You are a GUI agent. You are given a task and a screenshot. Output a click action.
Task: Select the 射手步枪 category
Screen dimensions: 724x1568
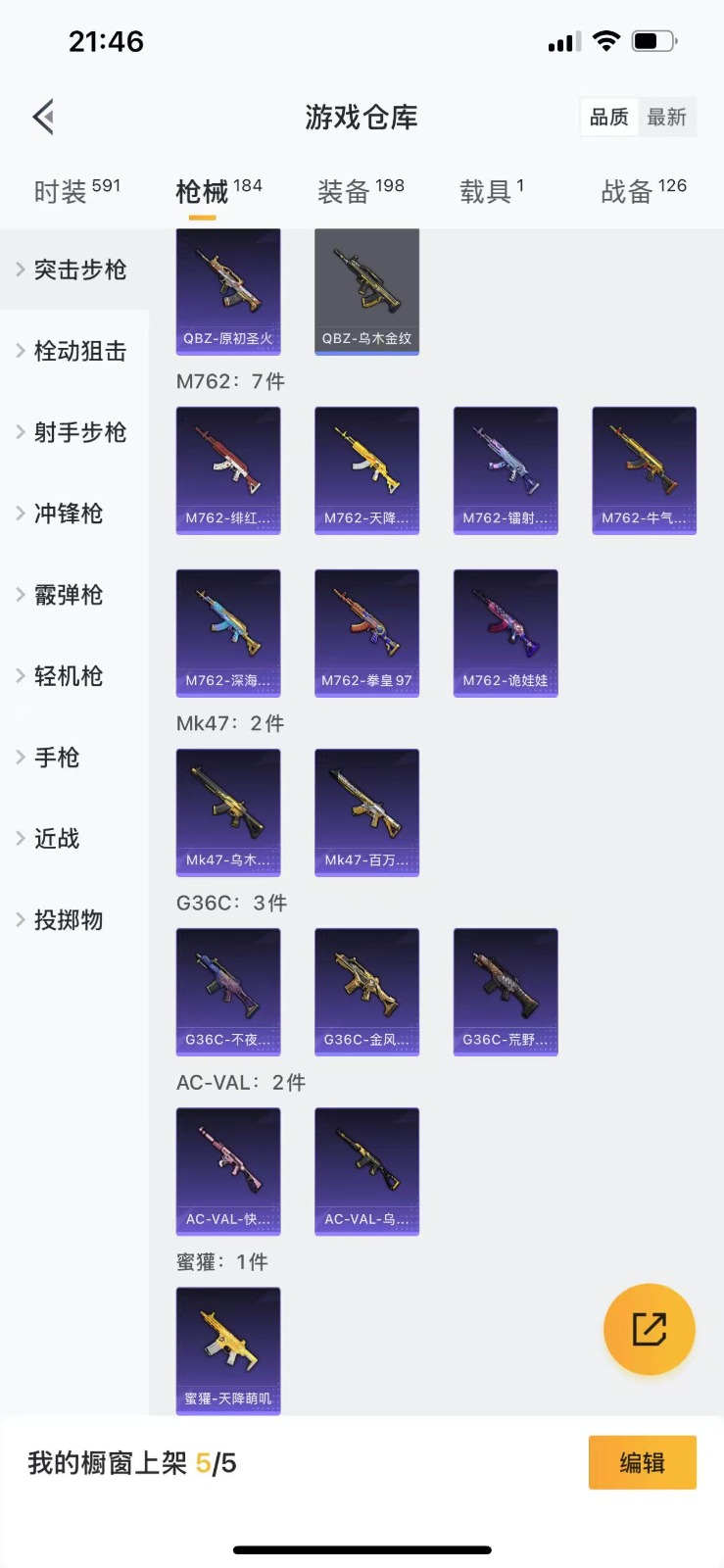point(79,432)
